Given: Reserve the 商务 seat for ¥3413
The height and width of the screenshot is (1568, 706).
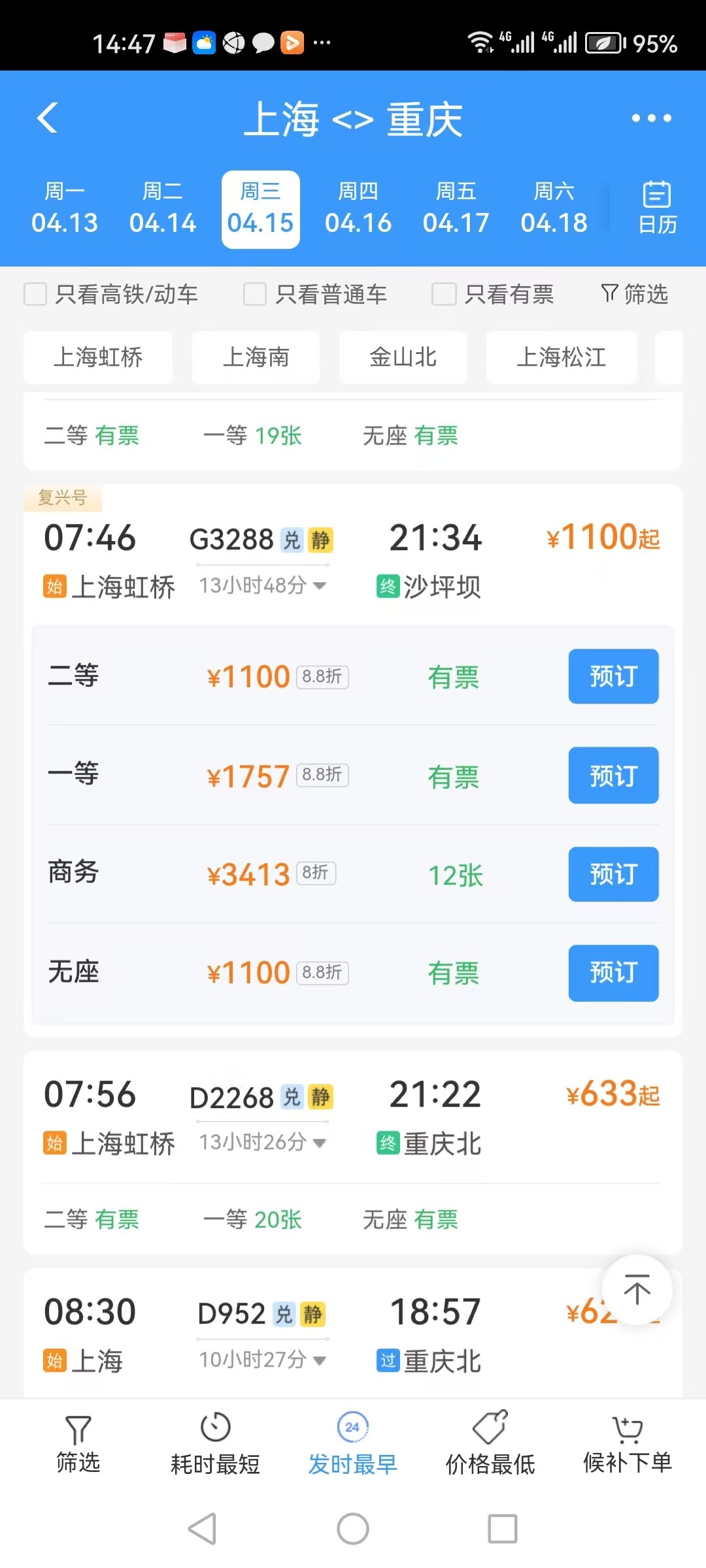Looking at the screenshot, I should click(x=613, y=874).
